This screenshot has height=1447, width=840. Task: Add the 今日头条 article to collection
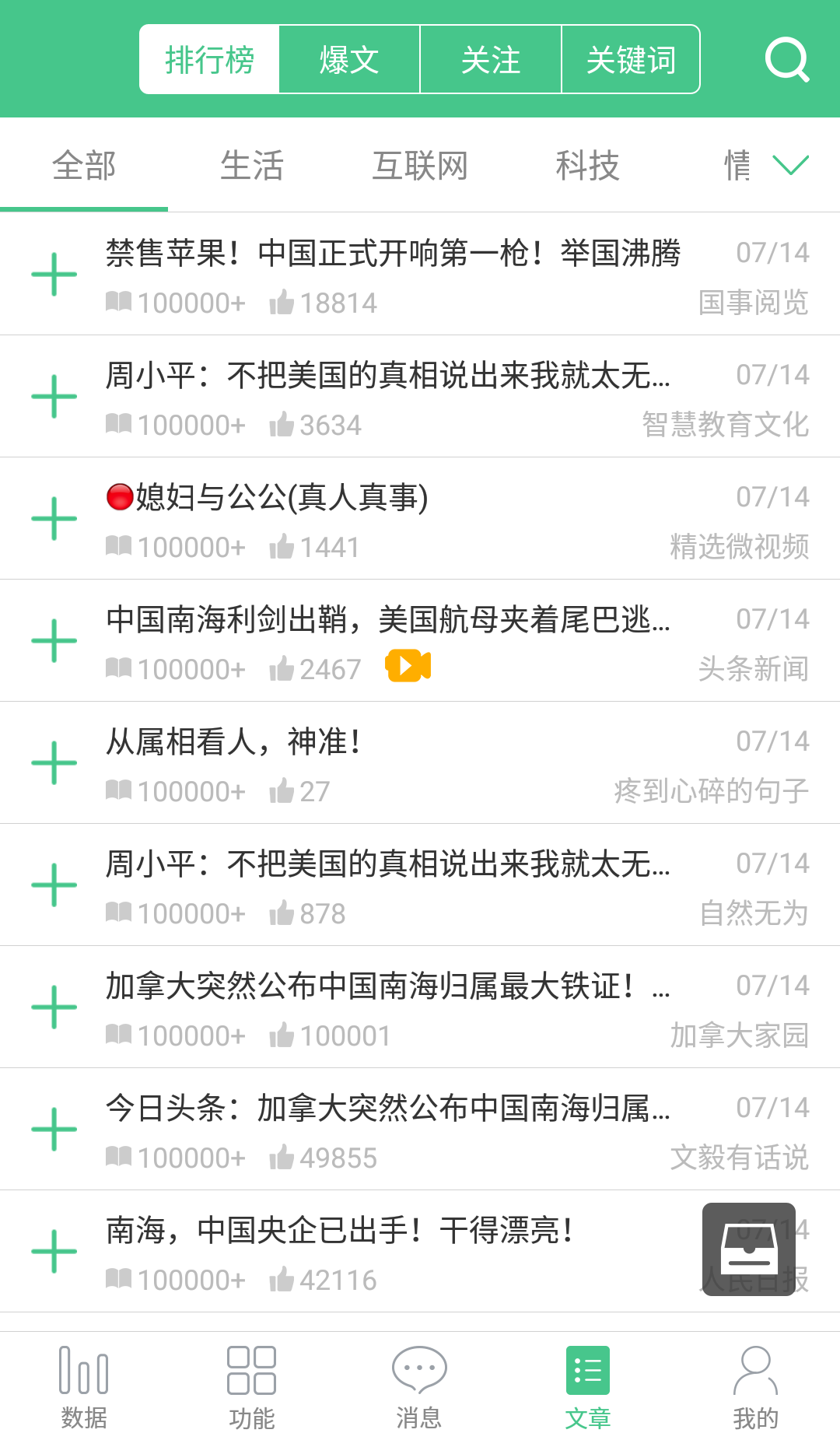[53, 1129]
